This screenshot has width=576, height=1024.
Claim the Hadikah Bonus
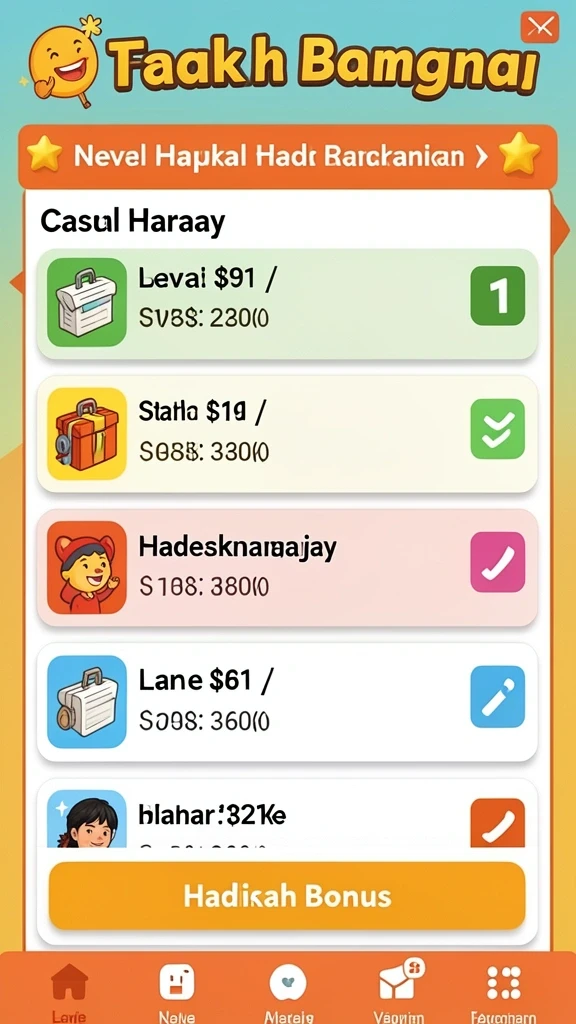287,895
